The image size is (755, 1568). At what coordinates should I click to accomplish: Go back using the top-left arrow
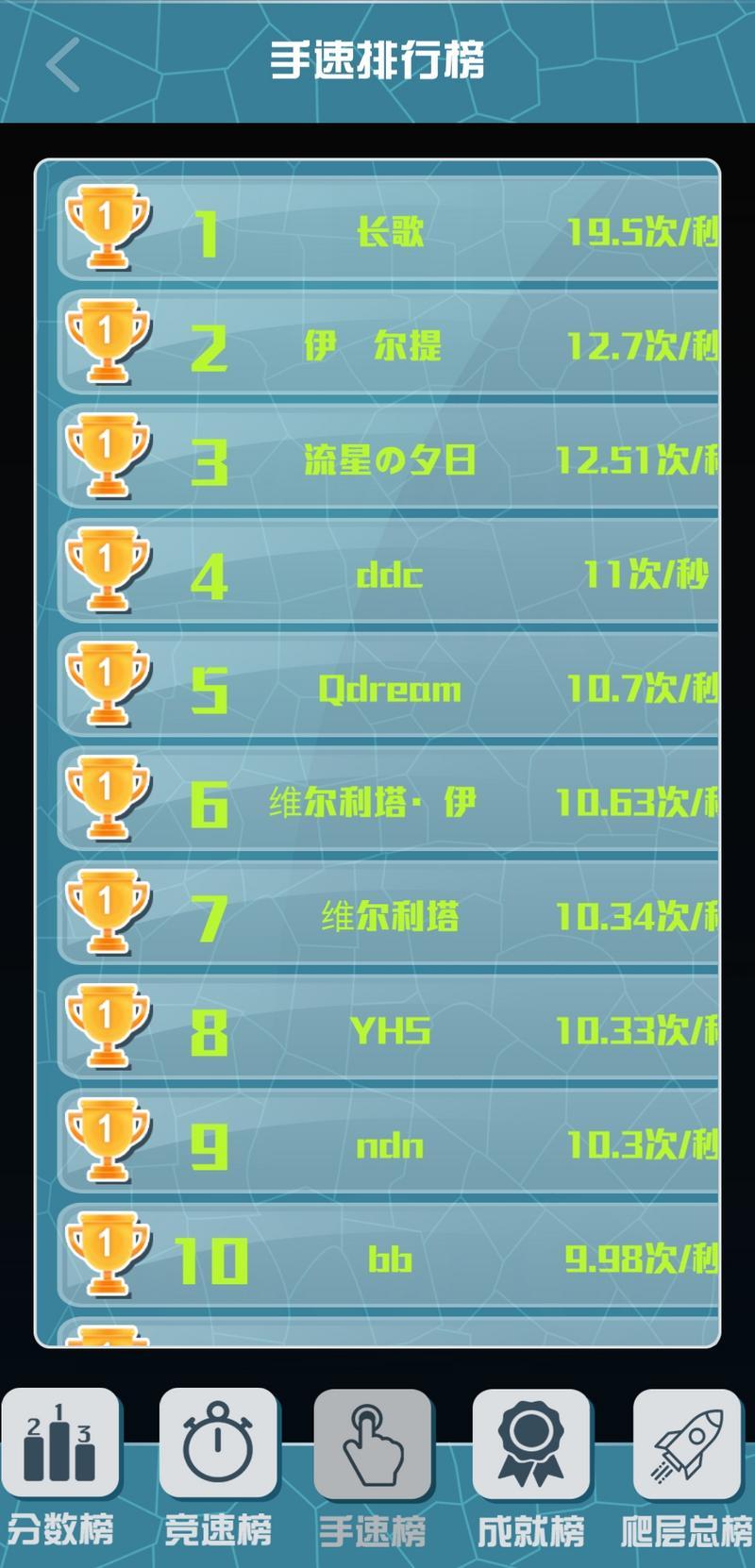(62, 64)
